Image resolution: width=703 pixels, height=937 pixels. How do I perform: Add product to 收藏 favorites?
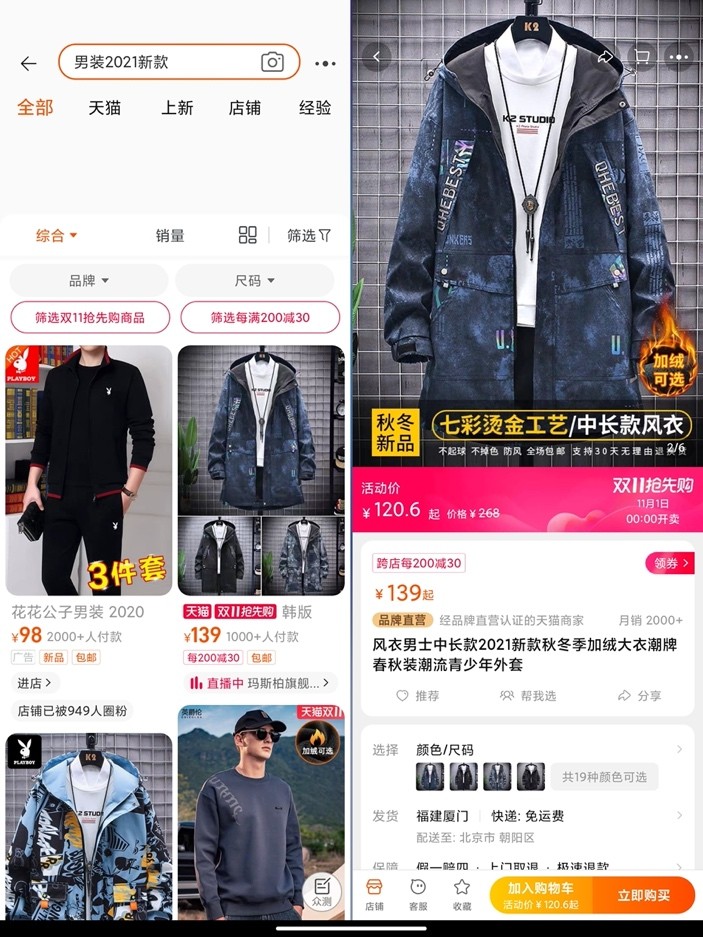pyautogui.click(x=461, y=893)
